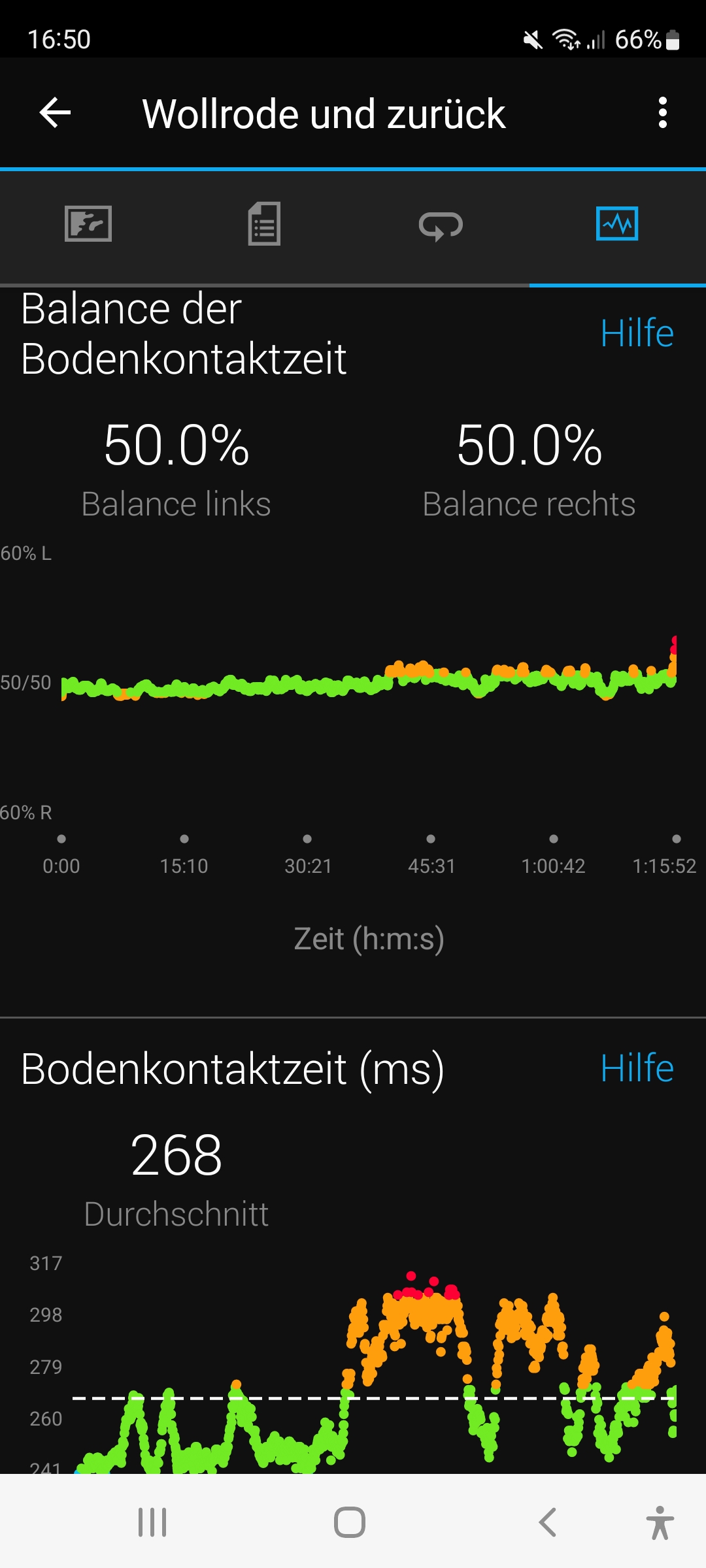706x1568 pixels.
Task: Go back using the top arrow
Action: pos(56,113)
